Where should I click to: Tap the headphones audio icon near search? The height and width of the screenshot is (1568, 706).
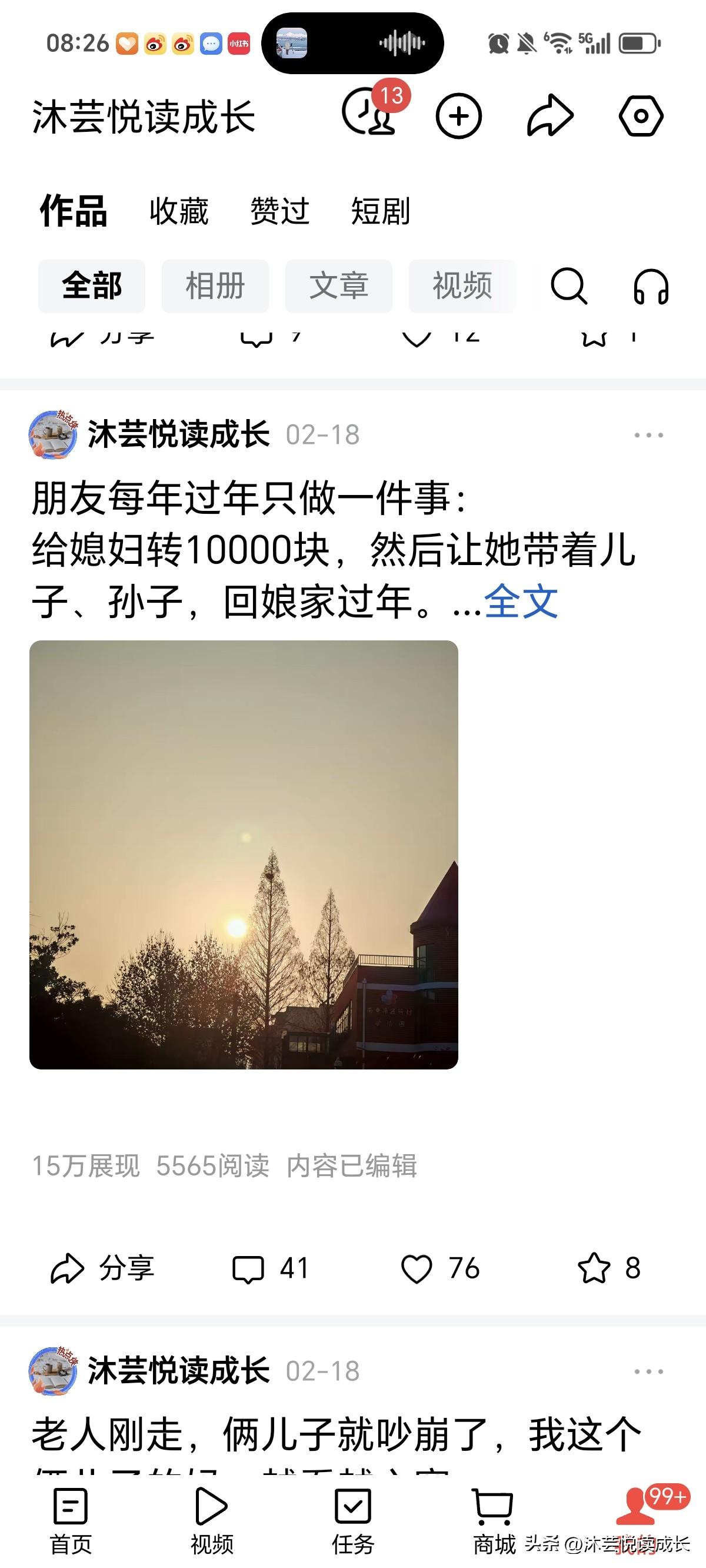pyautogui.click(x=651, y=285)
